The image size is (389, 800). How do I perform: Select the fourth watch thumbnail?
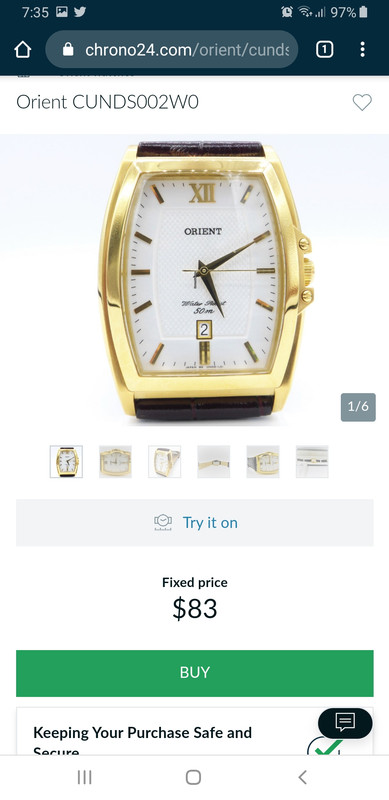(214, 462)
